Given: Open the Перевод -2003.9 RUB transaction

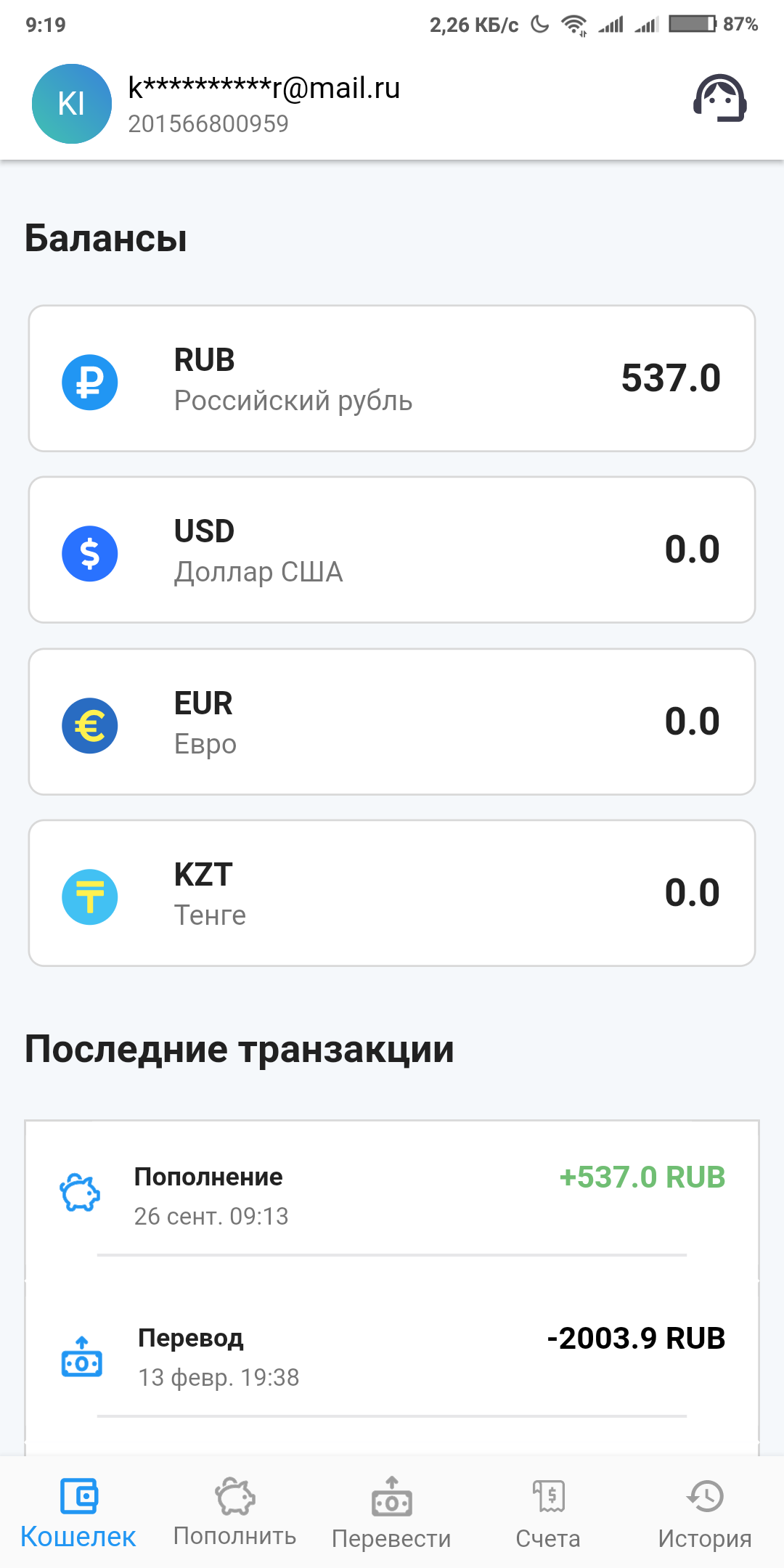Looking at the screenshot, I should [x=392, y=1356].
